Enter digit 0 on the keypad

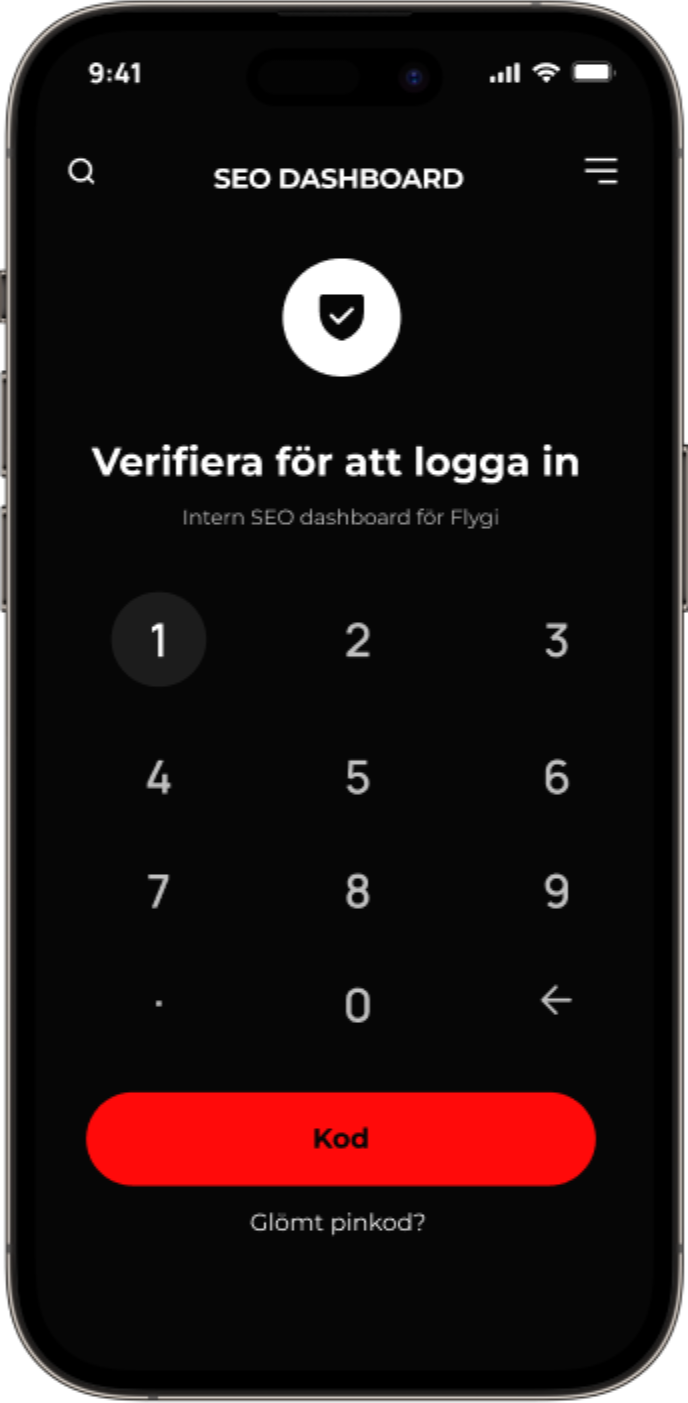pyautogui.click(x=358, y=1005)
